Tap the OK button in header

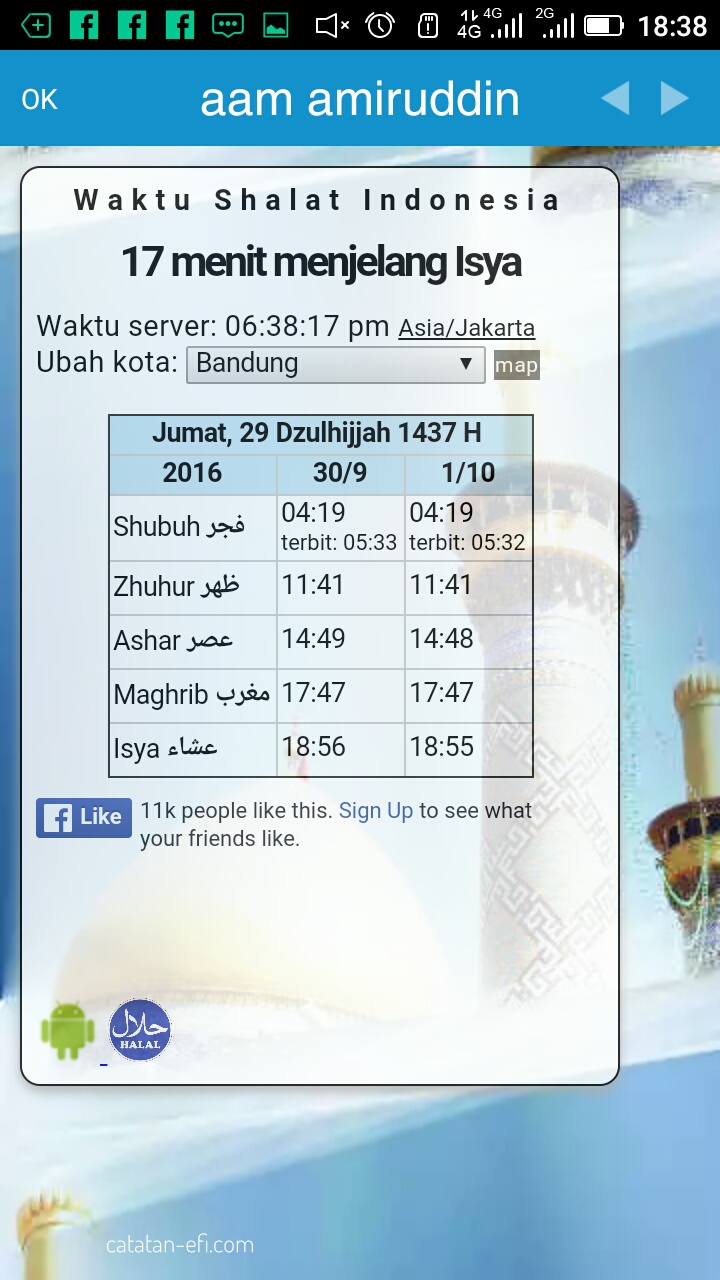click(40, 100)
